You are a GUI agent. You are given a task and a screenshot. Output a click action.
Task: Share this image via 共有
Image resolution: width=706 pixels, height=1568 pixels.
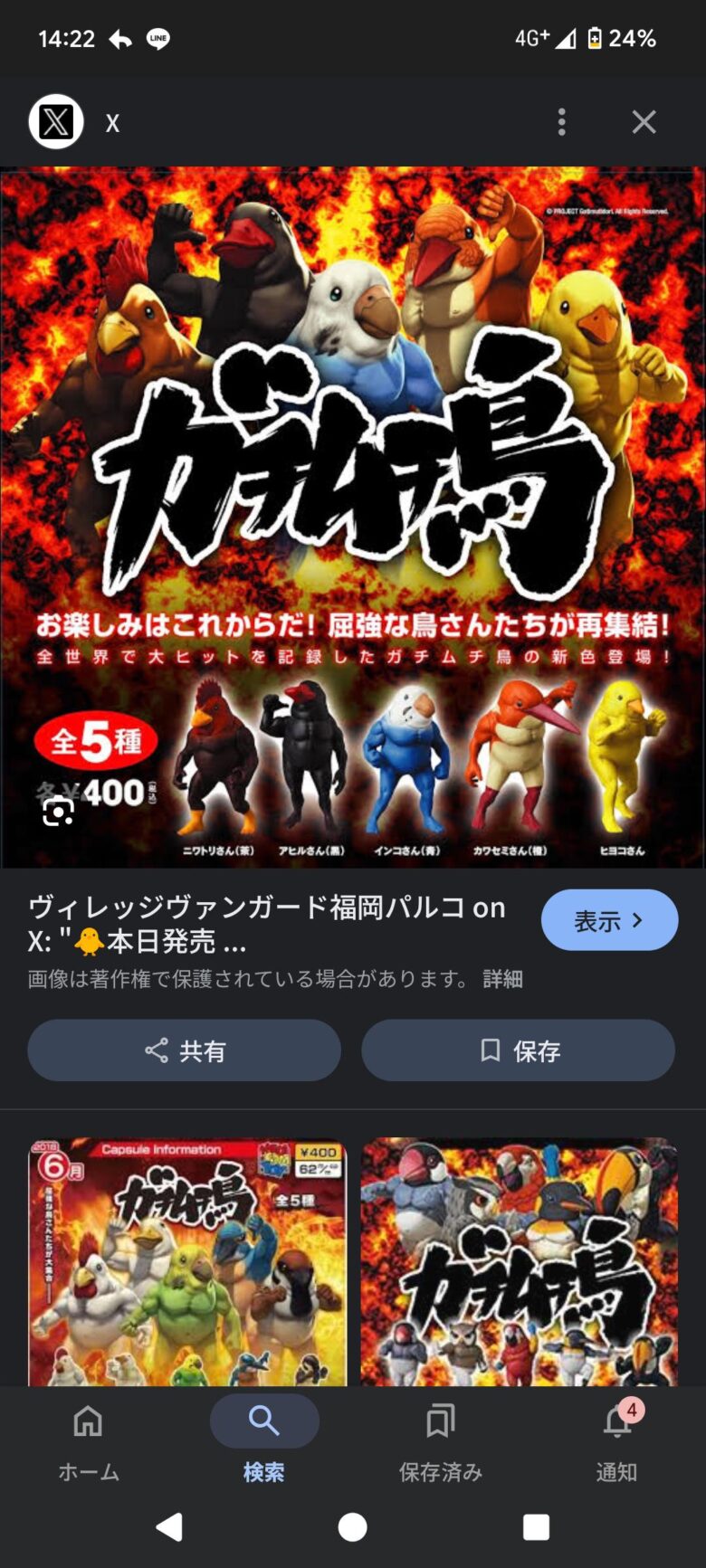pos(184,1050)
